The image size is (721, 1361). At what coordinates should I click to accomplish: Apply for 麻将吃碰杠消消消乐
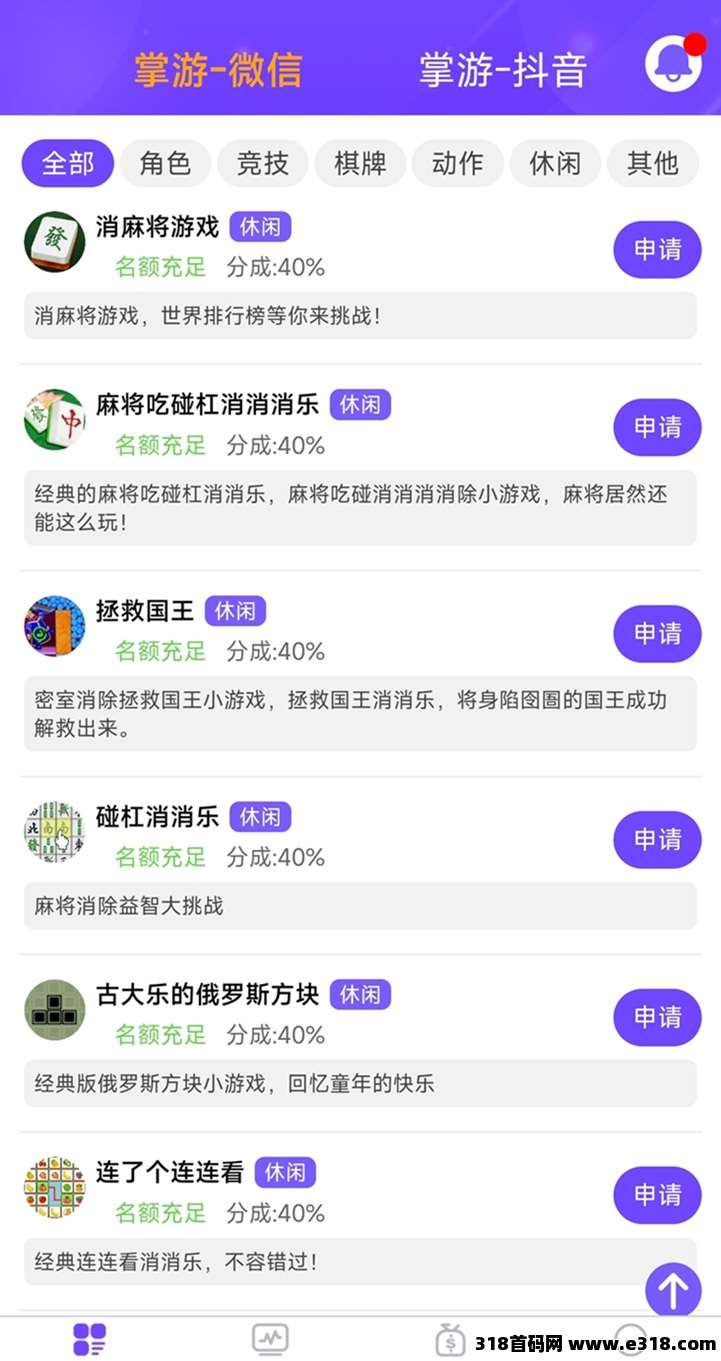coord(657,427)
